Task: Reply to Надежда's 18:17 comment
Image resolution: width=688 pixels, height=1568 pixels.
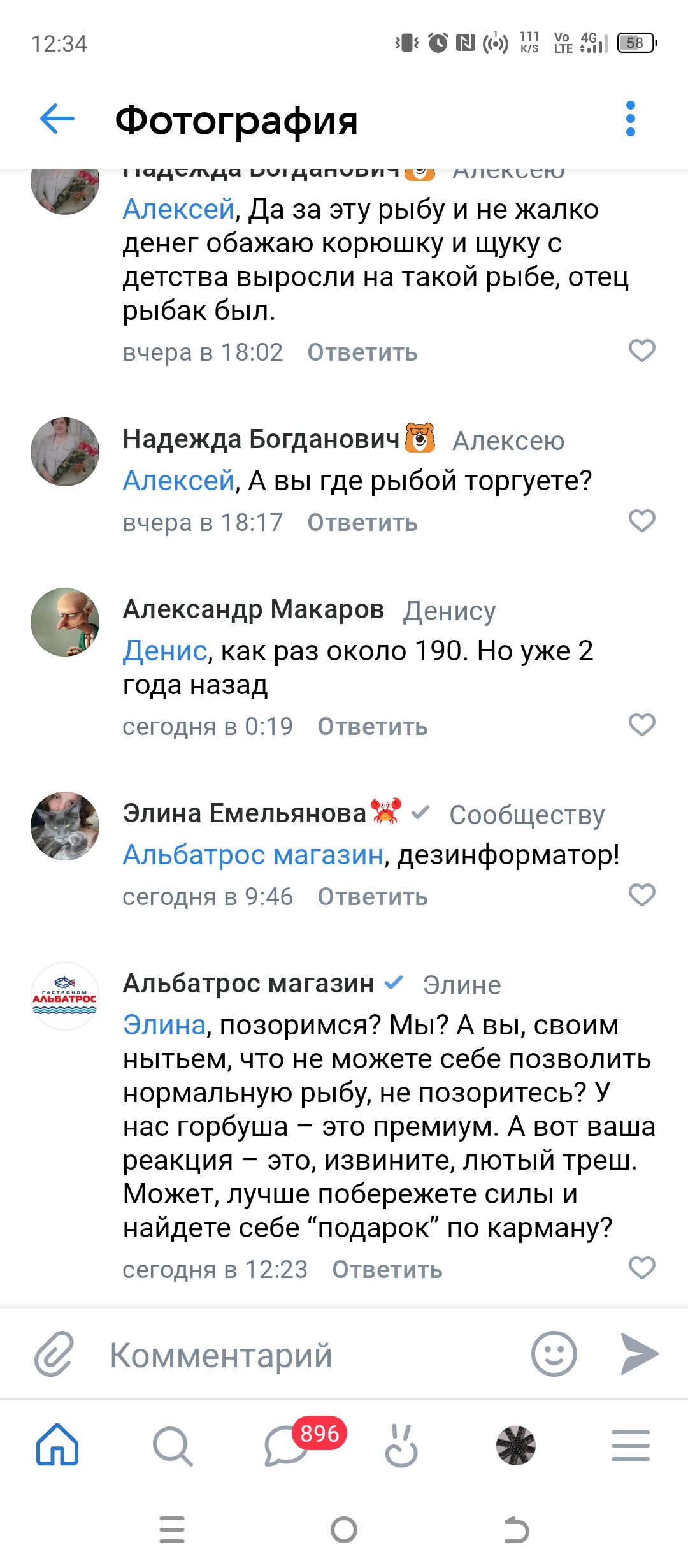Action: click(362, 523)
